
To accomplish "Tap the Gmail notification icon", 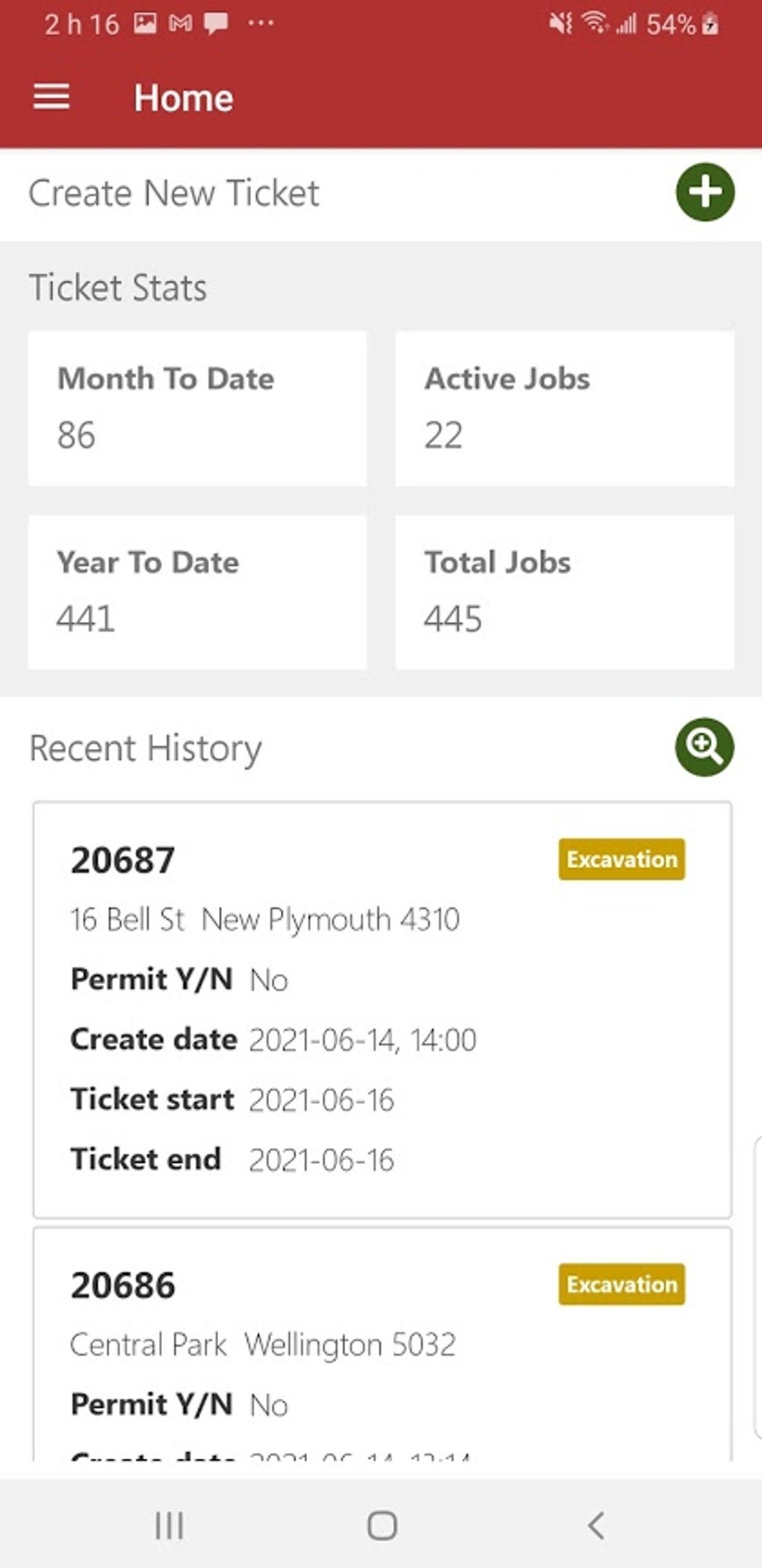I will click(x=182, y=22).
